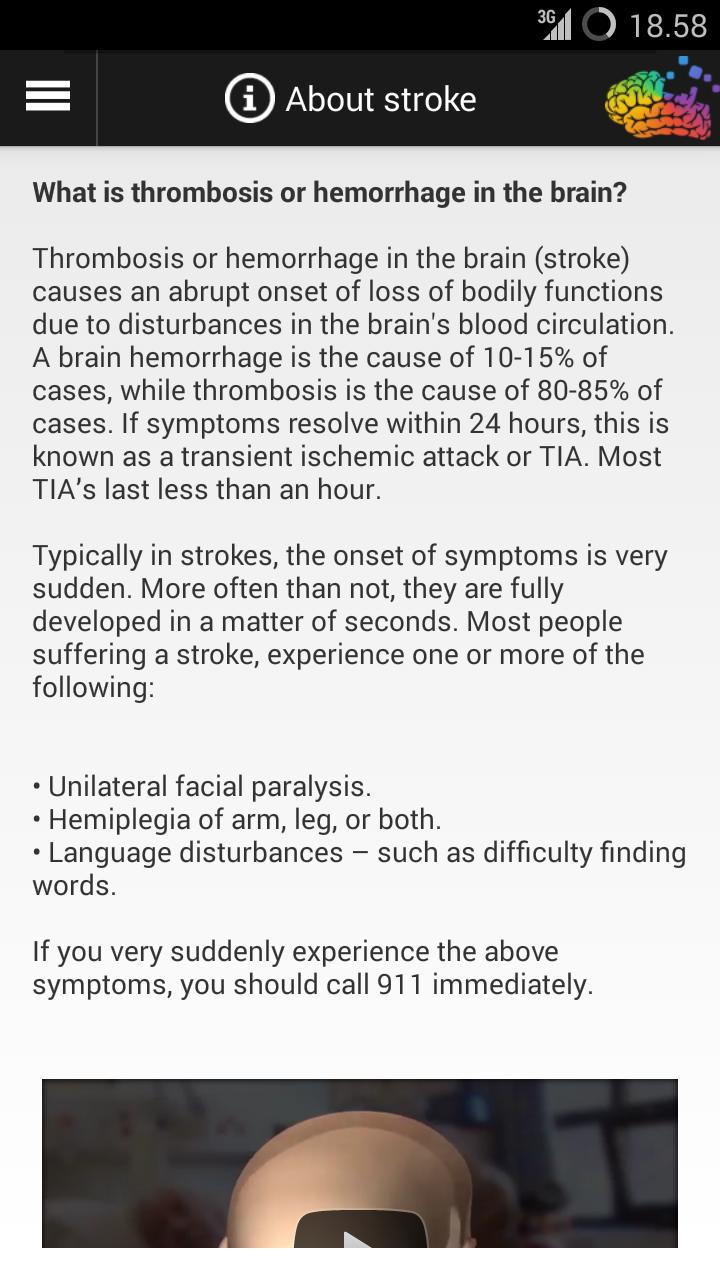Screen dimensions: 720x1280
Task: Tap the divider next to the menu icon
Action: 96,97
